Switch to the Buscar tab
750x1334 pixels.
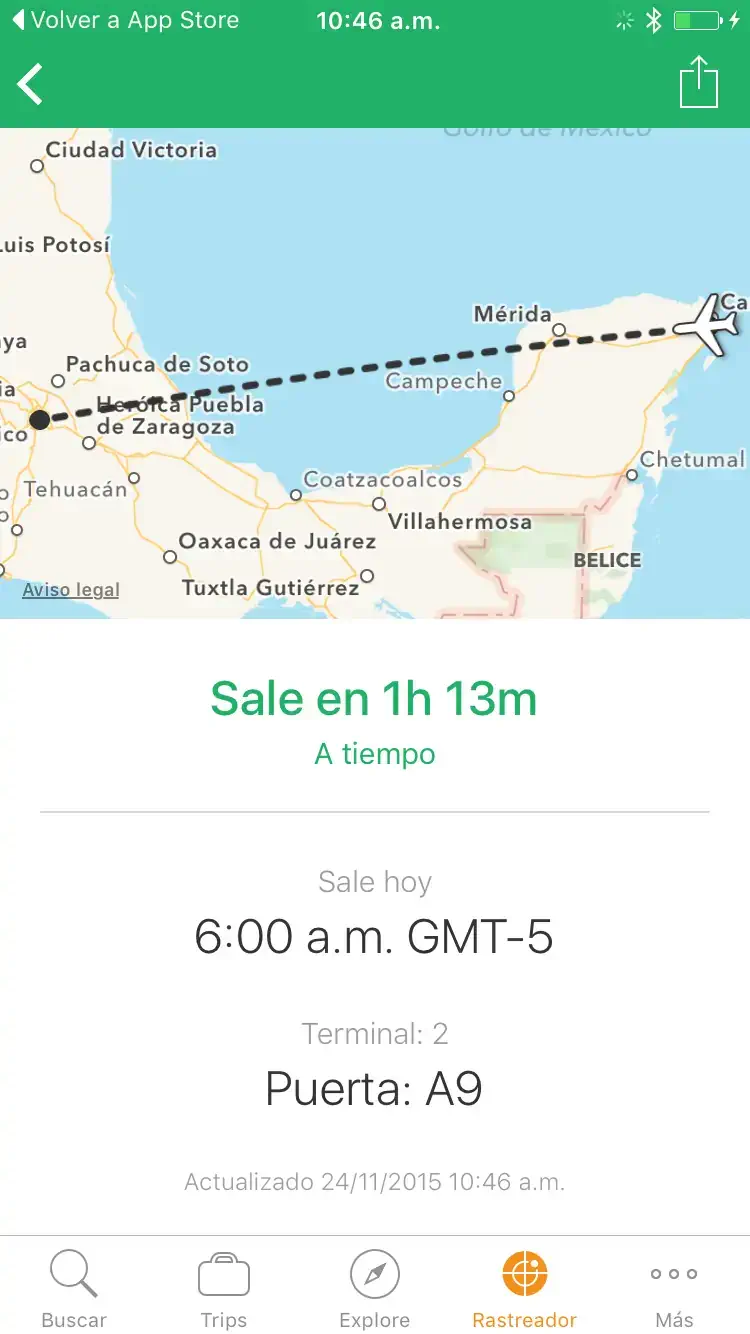coord(74,1289)
